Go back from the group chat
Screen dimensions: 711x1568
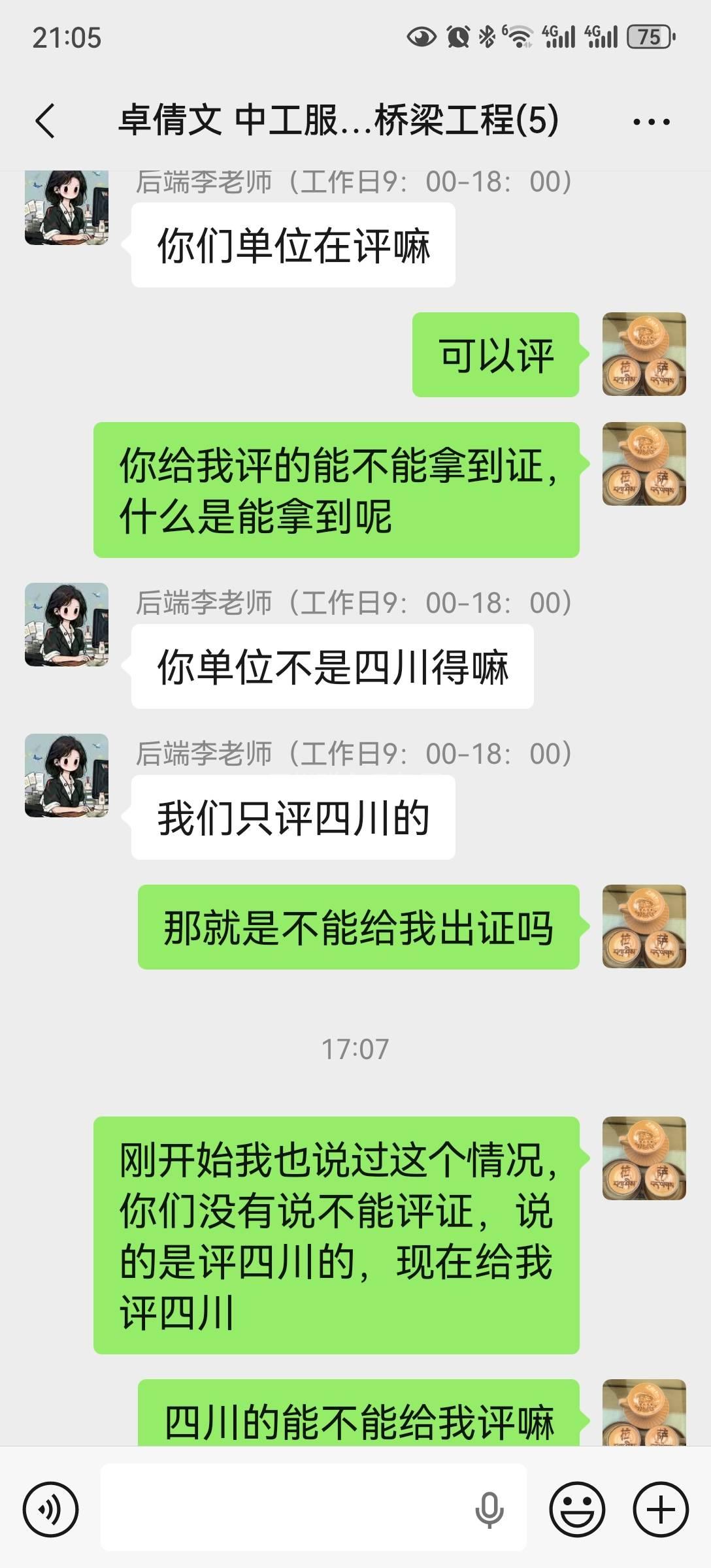(46, 121)
